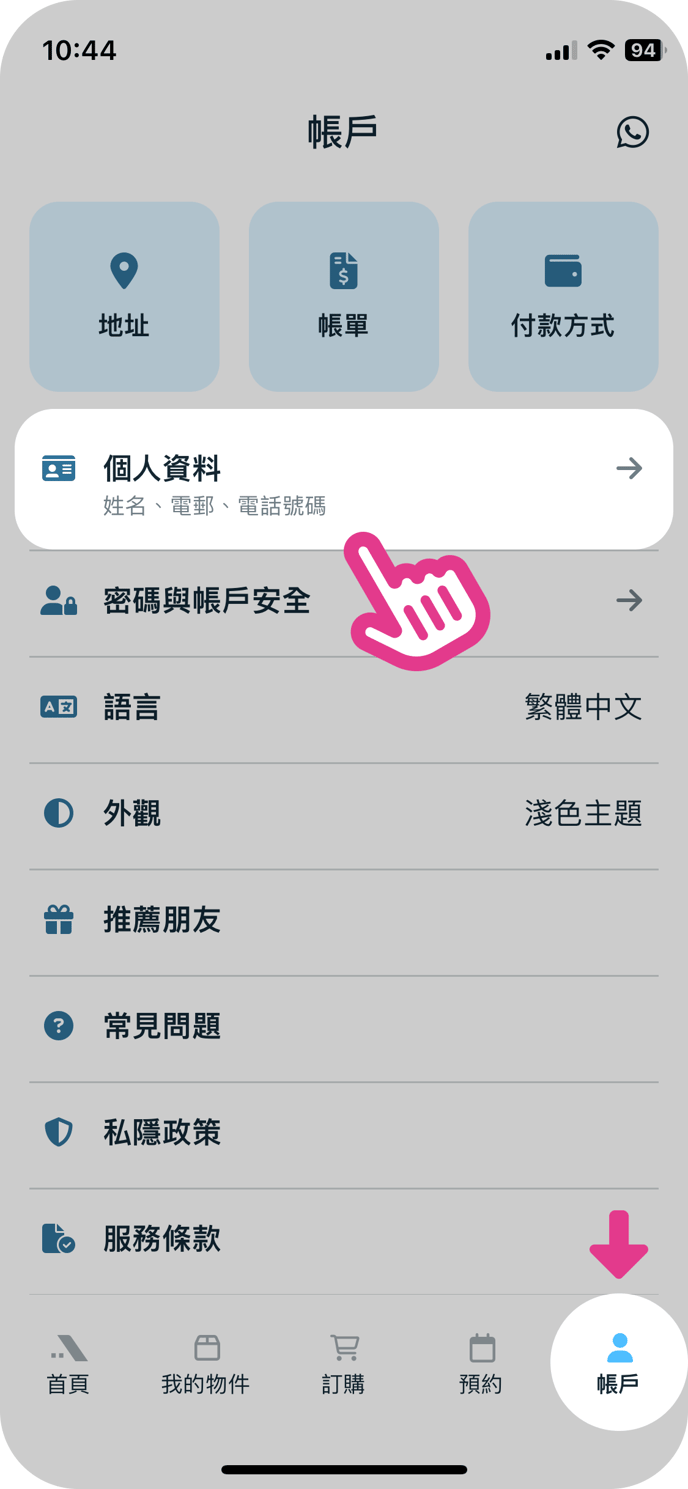Select the 外觀 theme option
Viewport: 688px width, 1489px height.
tap(343, 814)
